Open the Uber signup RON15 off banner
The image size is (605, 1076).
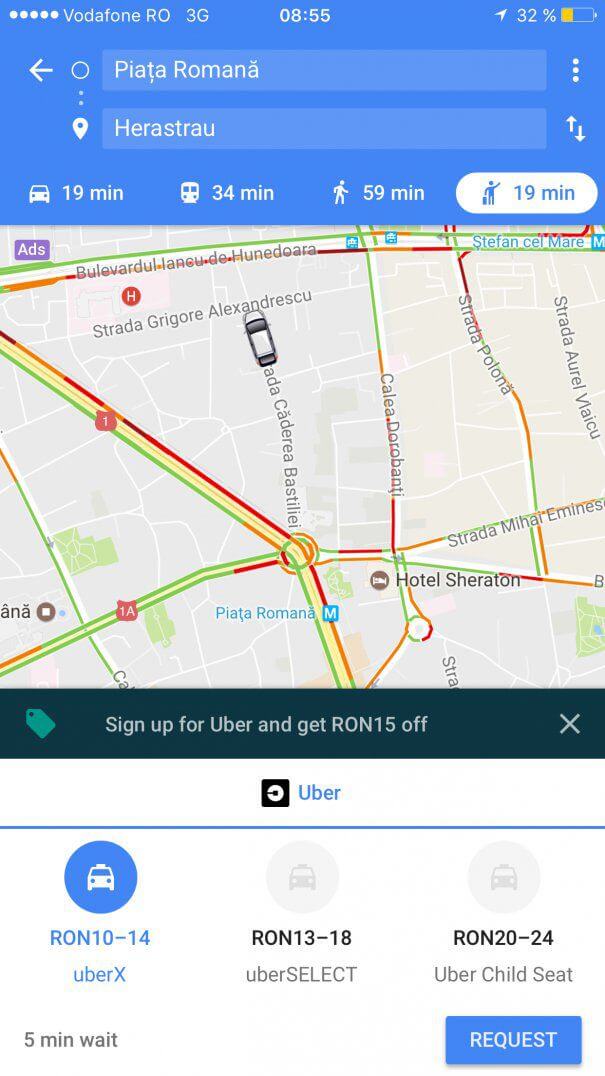[267, 724]
